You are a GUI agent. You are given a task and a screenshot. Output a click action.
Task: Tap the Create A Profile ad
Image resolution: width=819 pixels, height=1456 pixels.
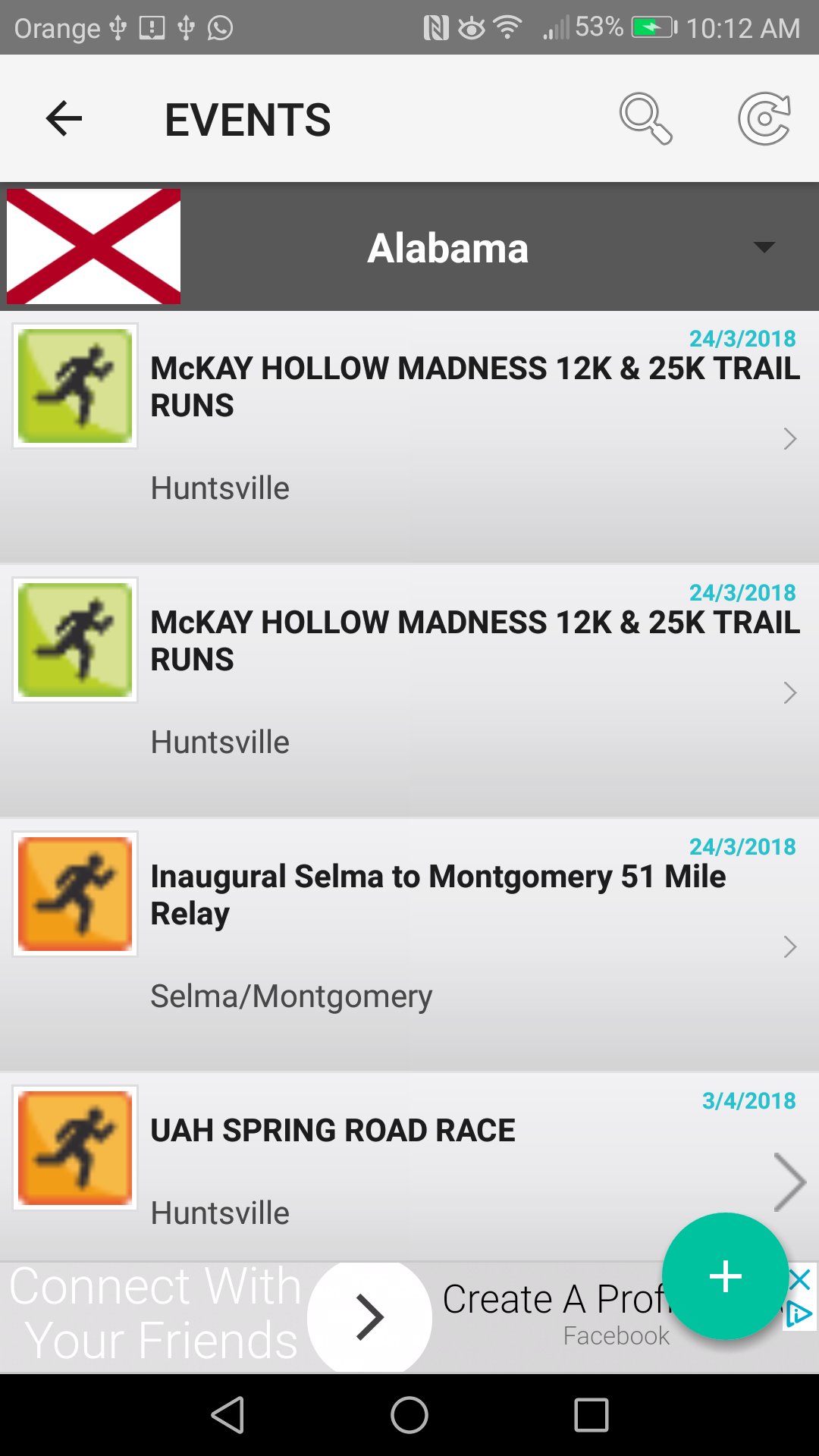click(x=531, y=1298)
